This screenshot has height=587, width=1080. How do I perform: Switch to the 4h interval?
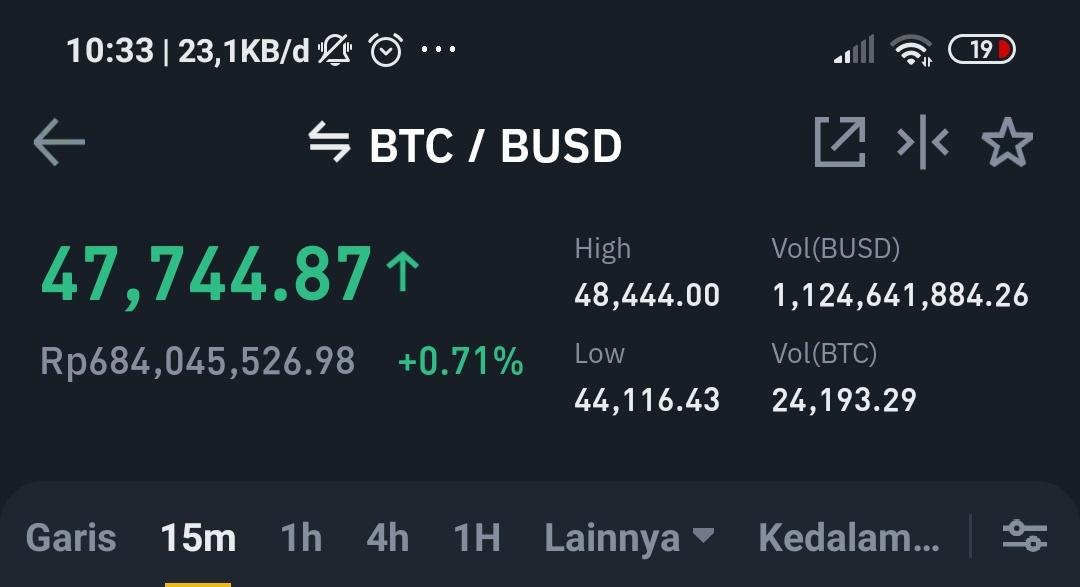388,538
